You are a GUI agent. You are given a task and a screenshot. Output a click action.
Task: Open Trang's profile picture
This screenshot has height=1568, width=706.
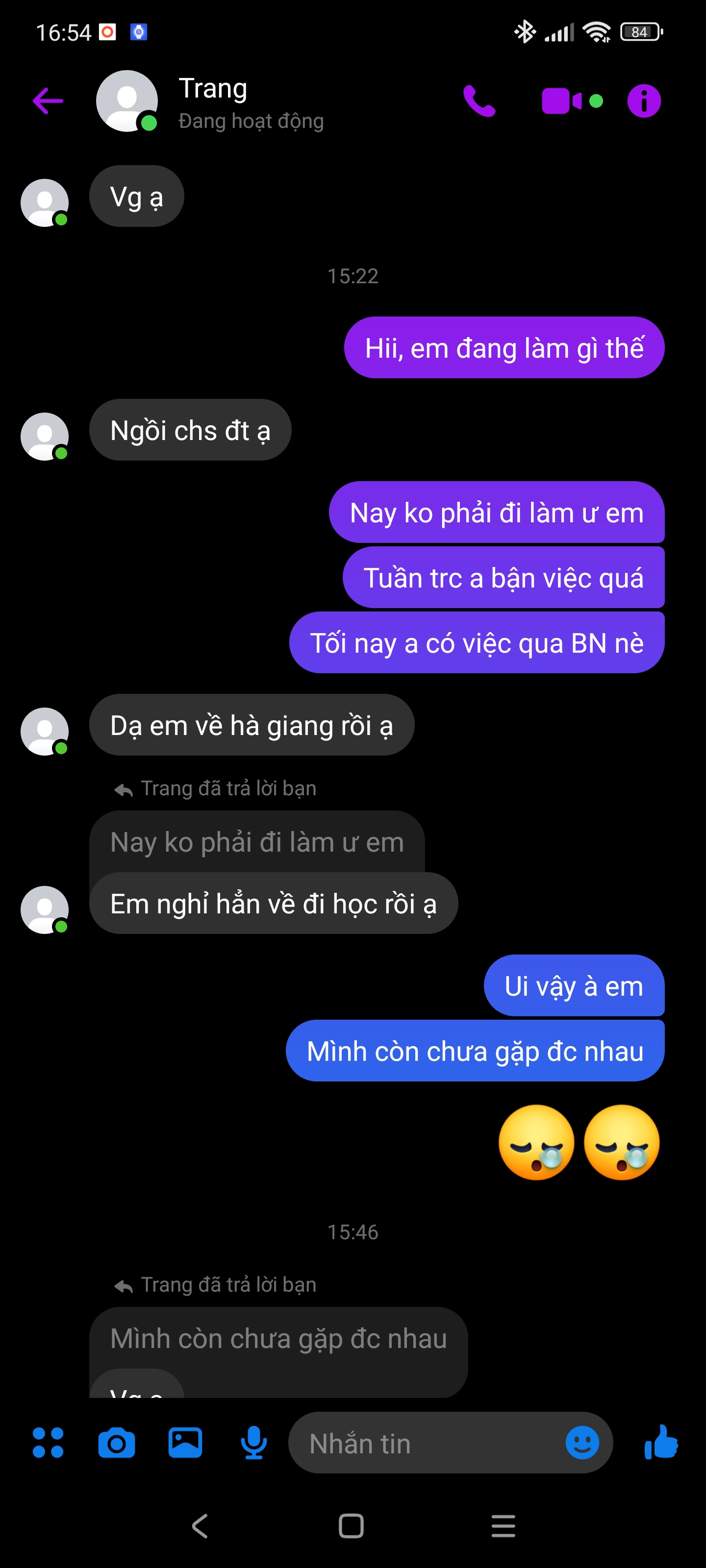pyautogui.click(x=126, y=100)
